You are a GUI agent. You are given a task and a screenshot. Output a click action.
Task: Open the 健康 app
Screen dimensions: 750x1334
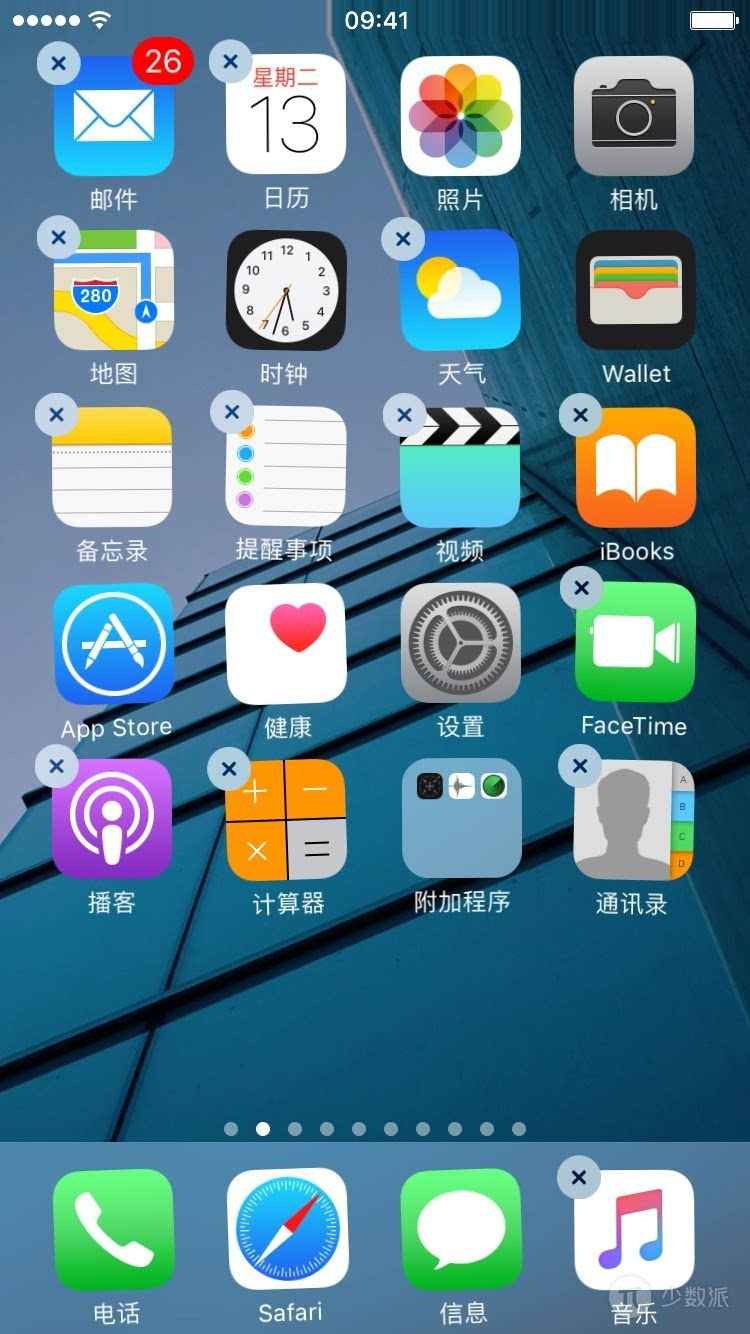(287, 644)
